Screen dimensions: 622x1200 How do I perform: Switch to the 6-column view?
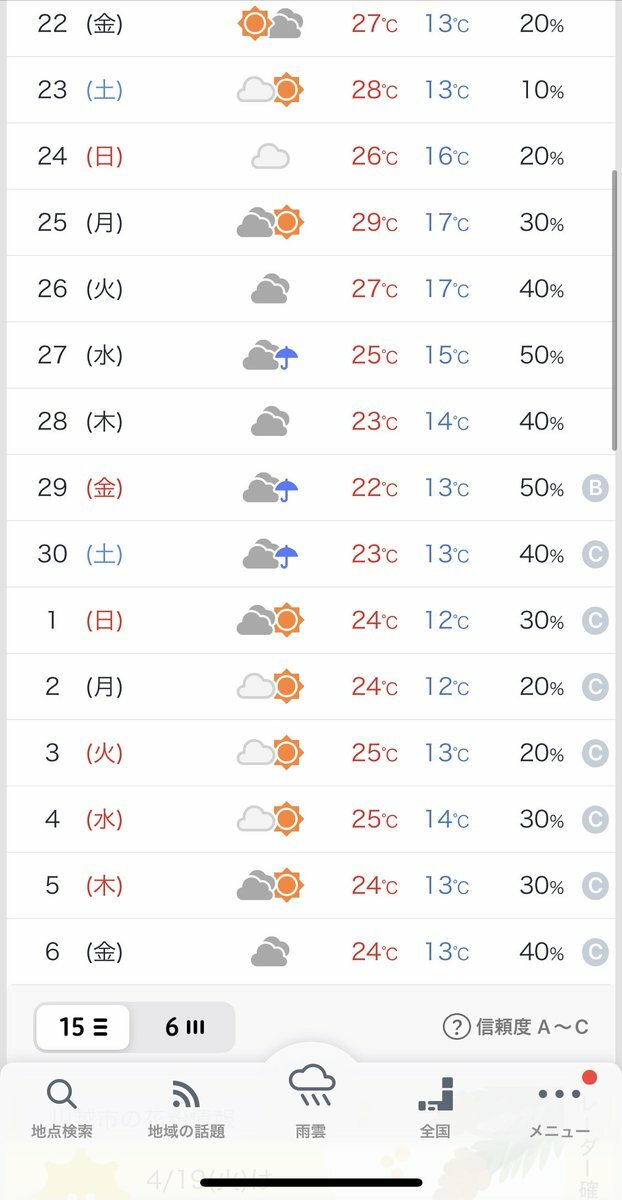click(x=184, y=1027)
